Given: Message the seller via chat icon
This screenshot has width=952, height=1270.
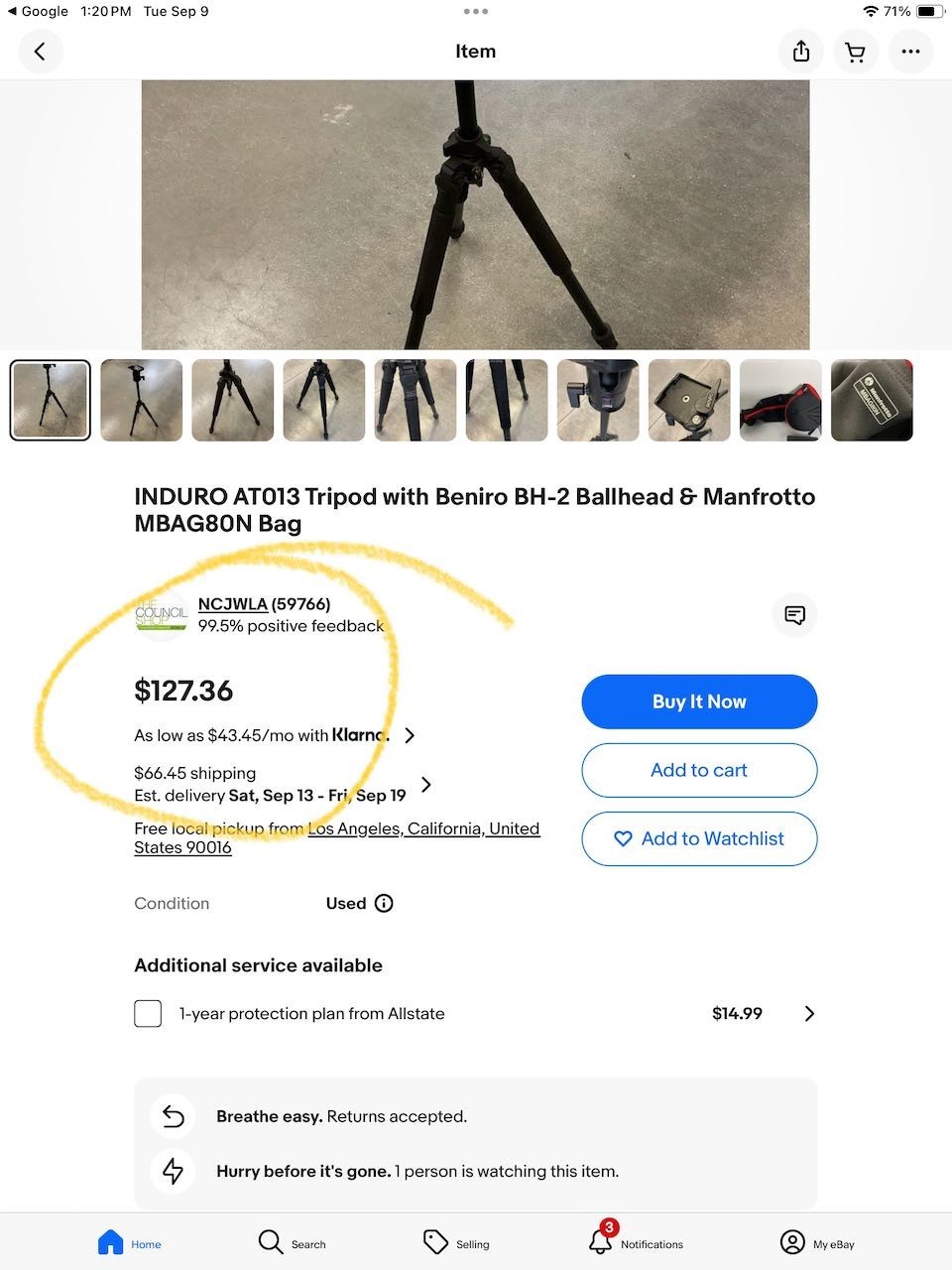Looking at the screenshot, I should point(794,615).
